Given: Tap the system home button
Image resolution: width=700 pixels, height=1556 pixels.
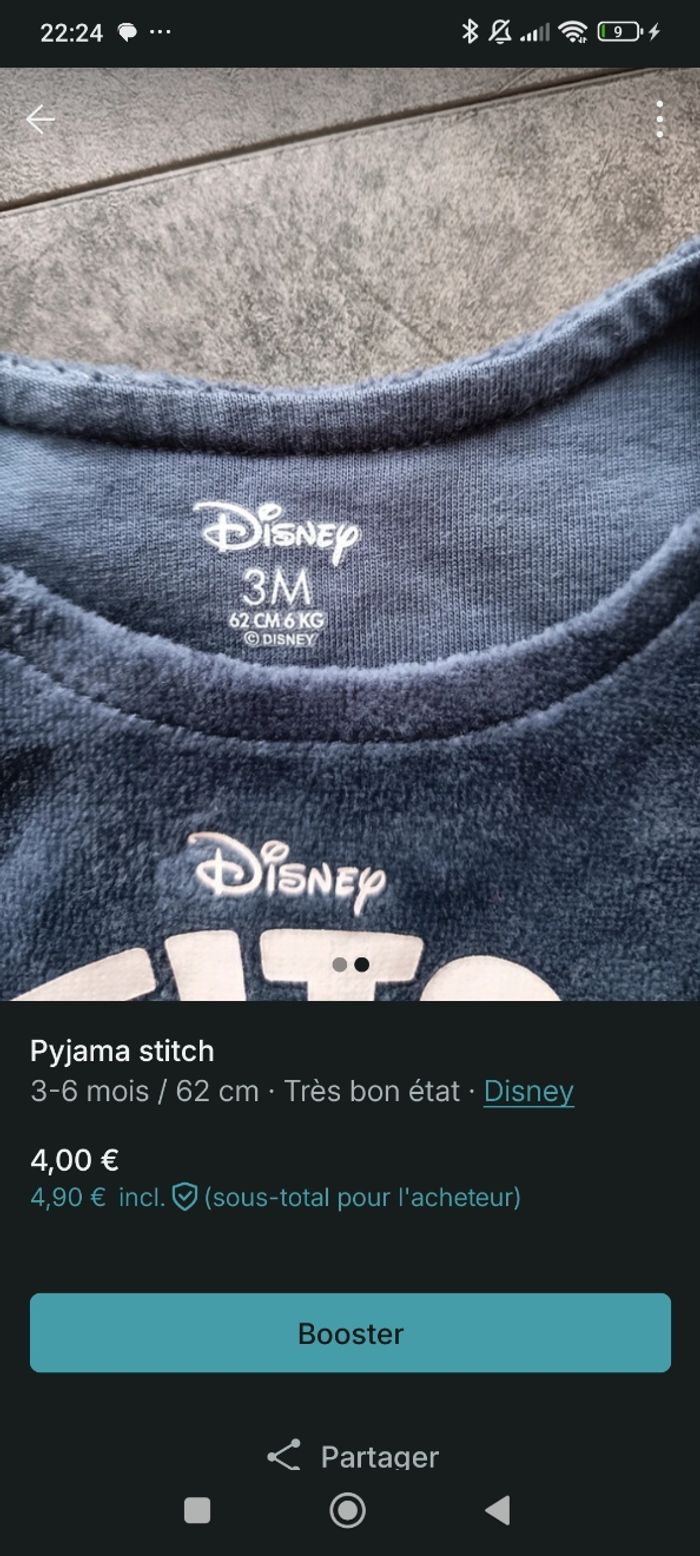Looking at the screenshot, I should pos(348,1510).
